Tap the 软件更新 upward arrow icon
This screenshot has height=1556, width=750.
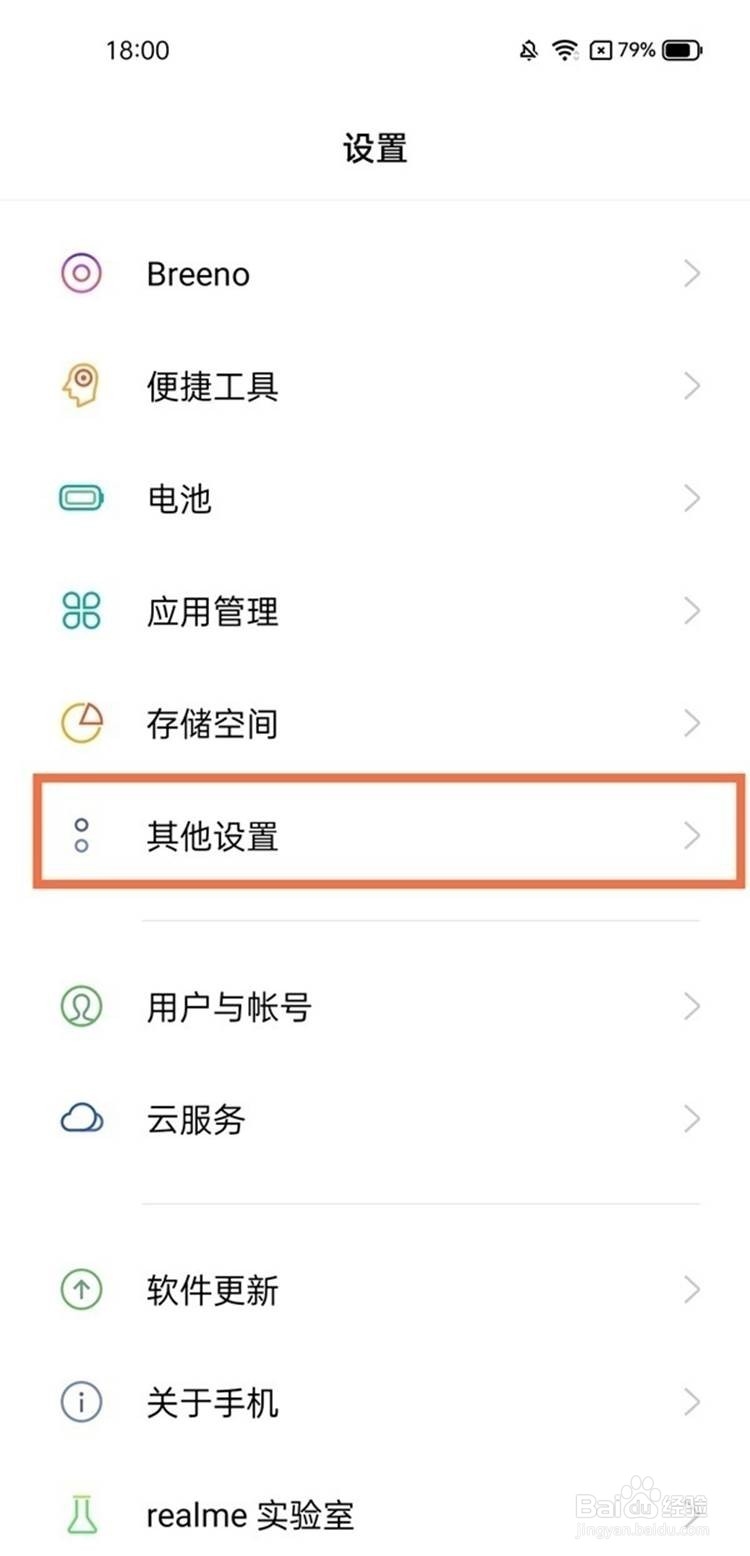coord(80,1290)
